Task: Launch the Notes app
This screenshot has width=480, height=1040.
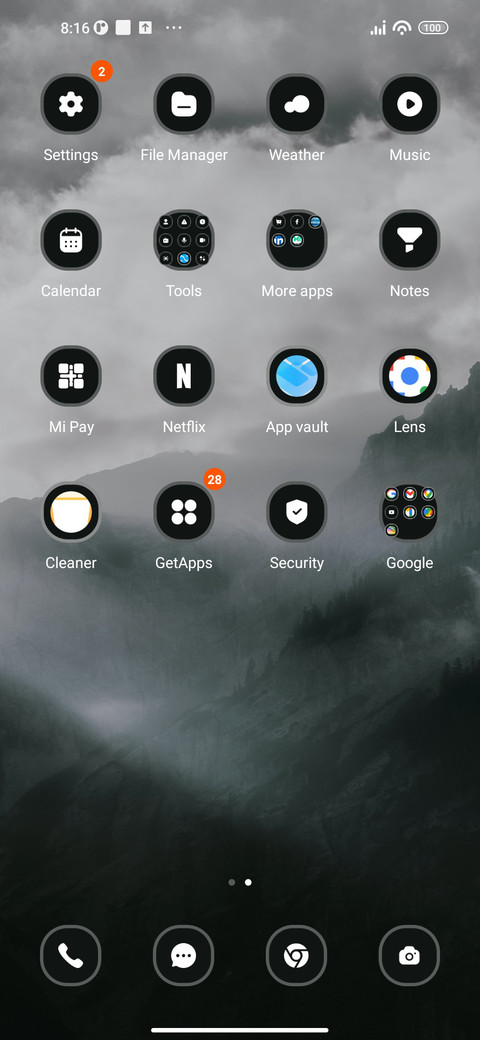Action: click(x=409, y=240)
